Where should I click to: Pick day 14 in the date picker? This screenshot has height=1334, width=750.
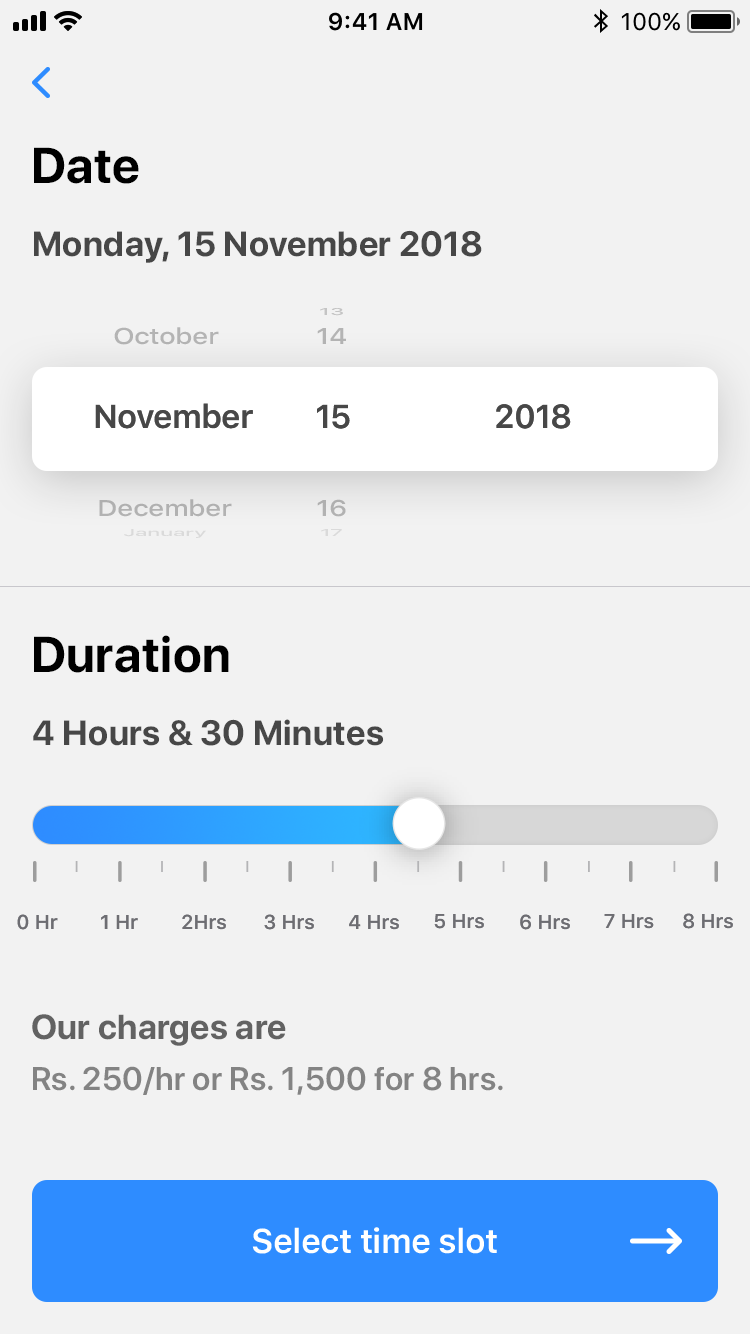click(x=331, y=336)
